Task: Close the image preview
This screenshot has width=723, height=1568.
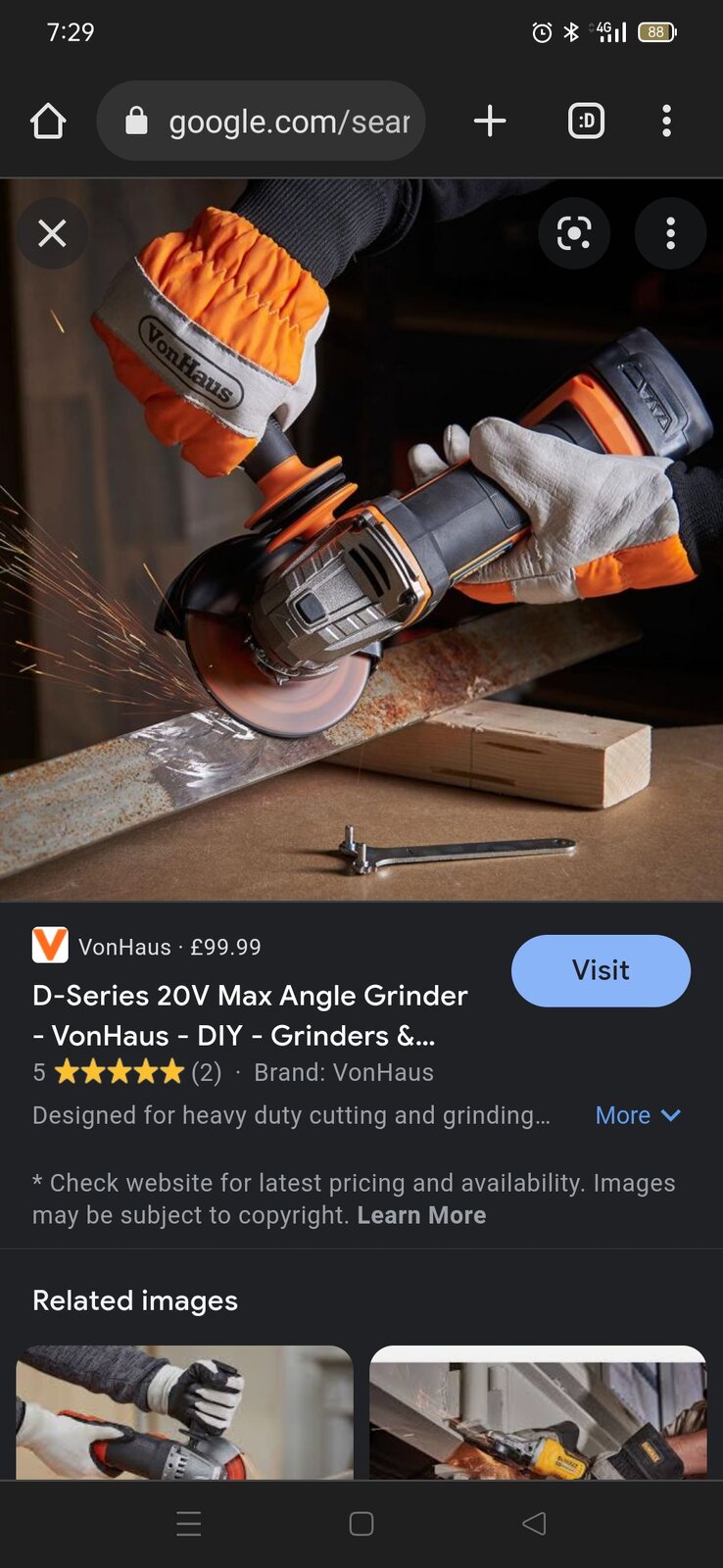Action: coord(52,233)
